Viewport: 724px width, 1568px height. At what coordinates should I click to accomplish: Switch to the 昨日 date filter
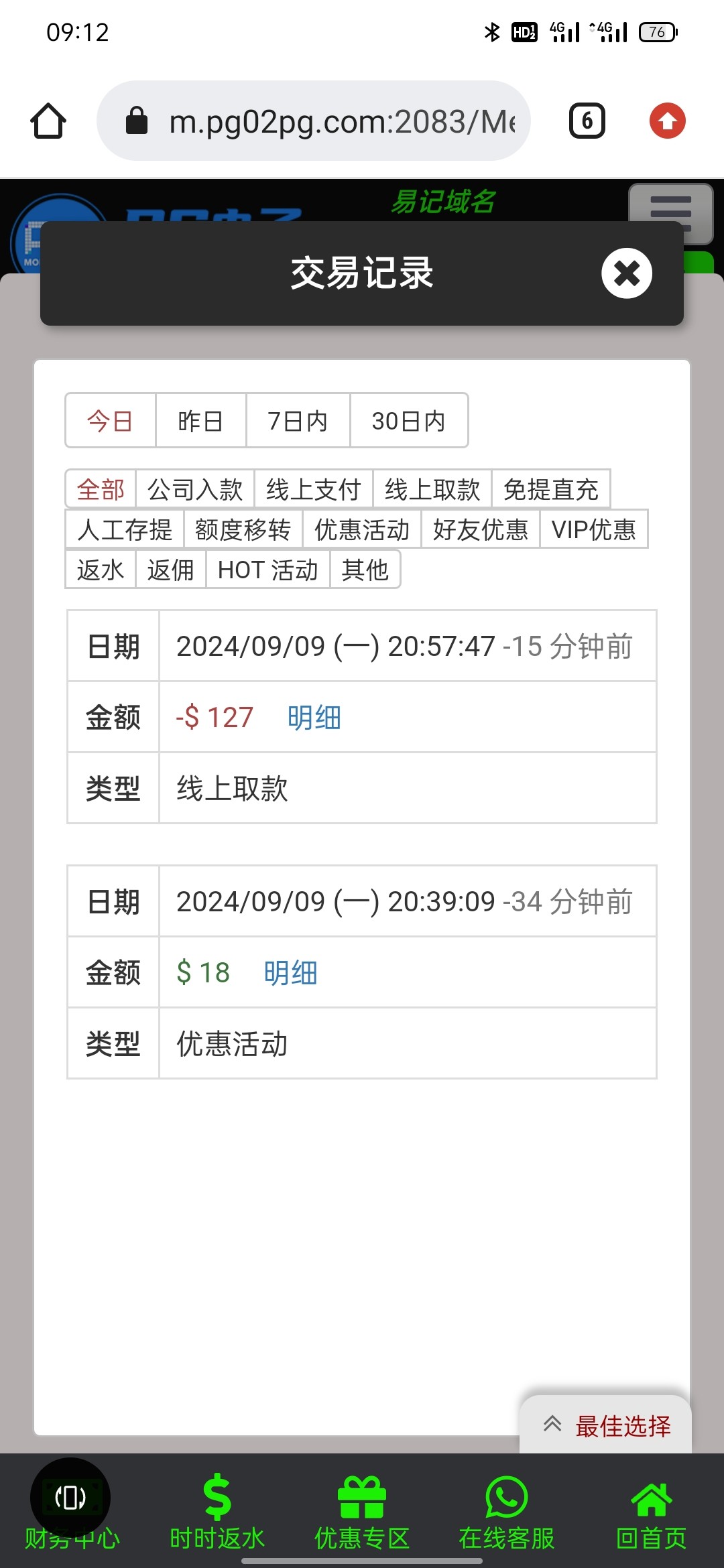[200, 421]
